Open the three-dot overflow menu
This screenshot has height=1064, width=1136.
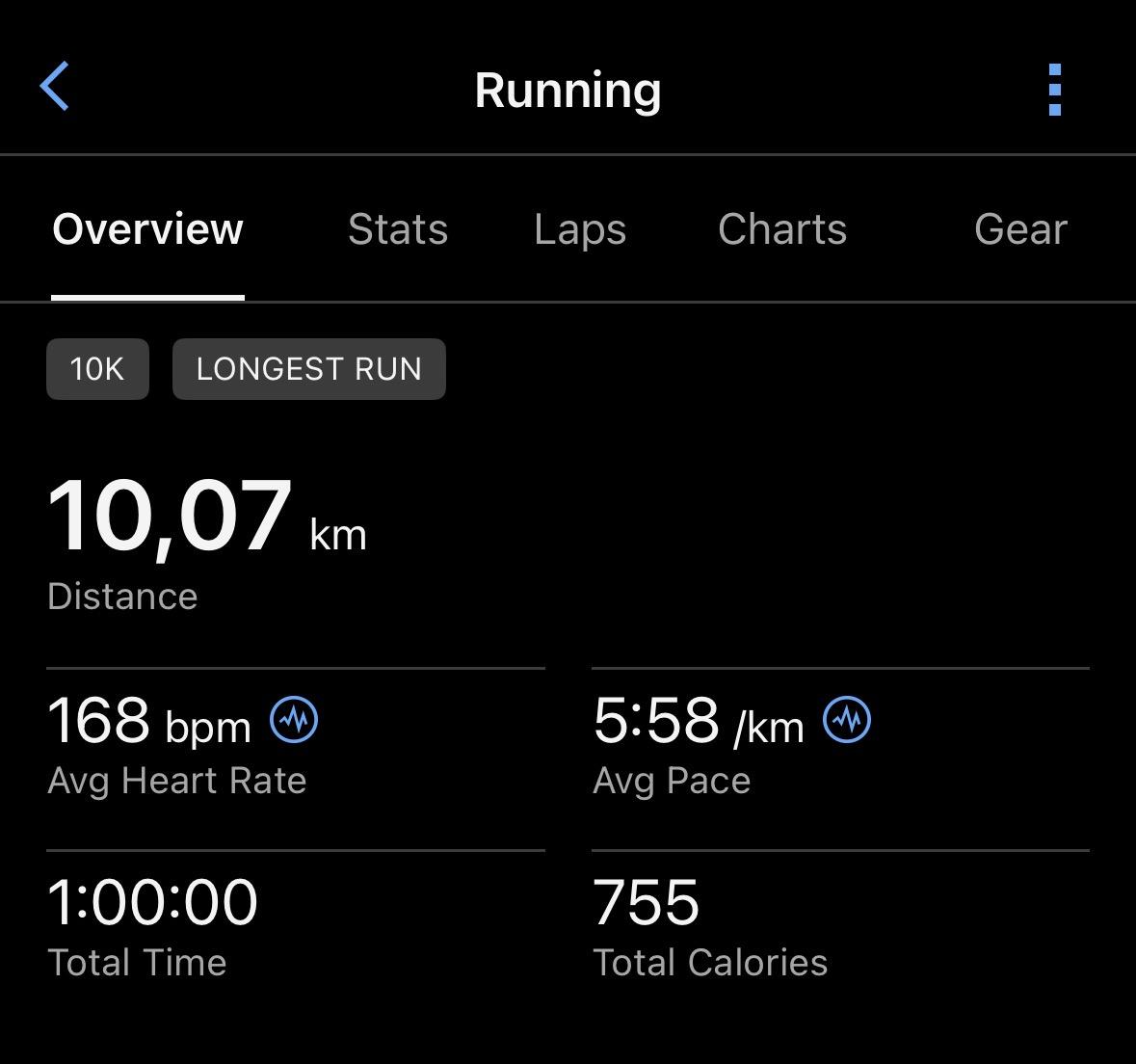(x=1054, y=90)
